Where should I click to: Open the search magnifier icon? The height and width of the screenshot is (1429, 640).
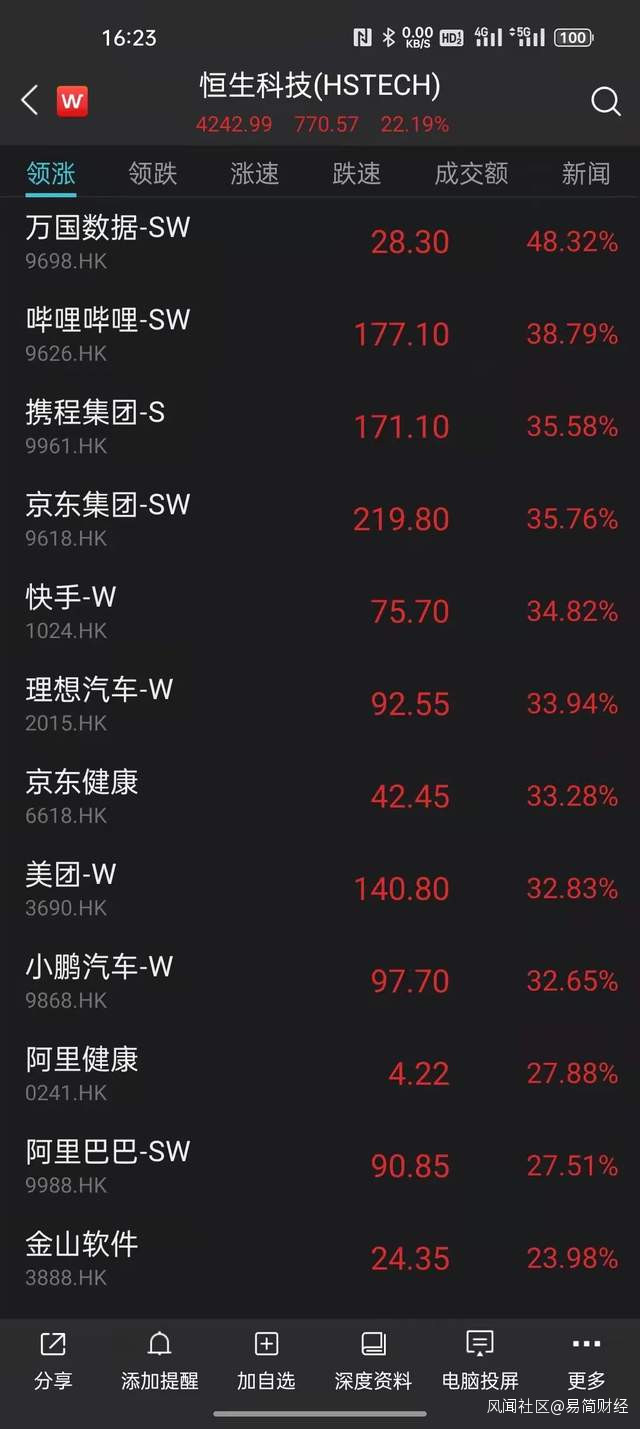point(606,101)
